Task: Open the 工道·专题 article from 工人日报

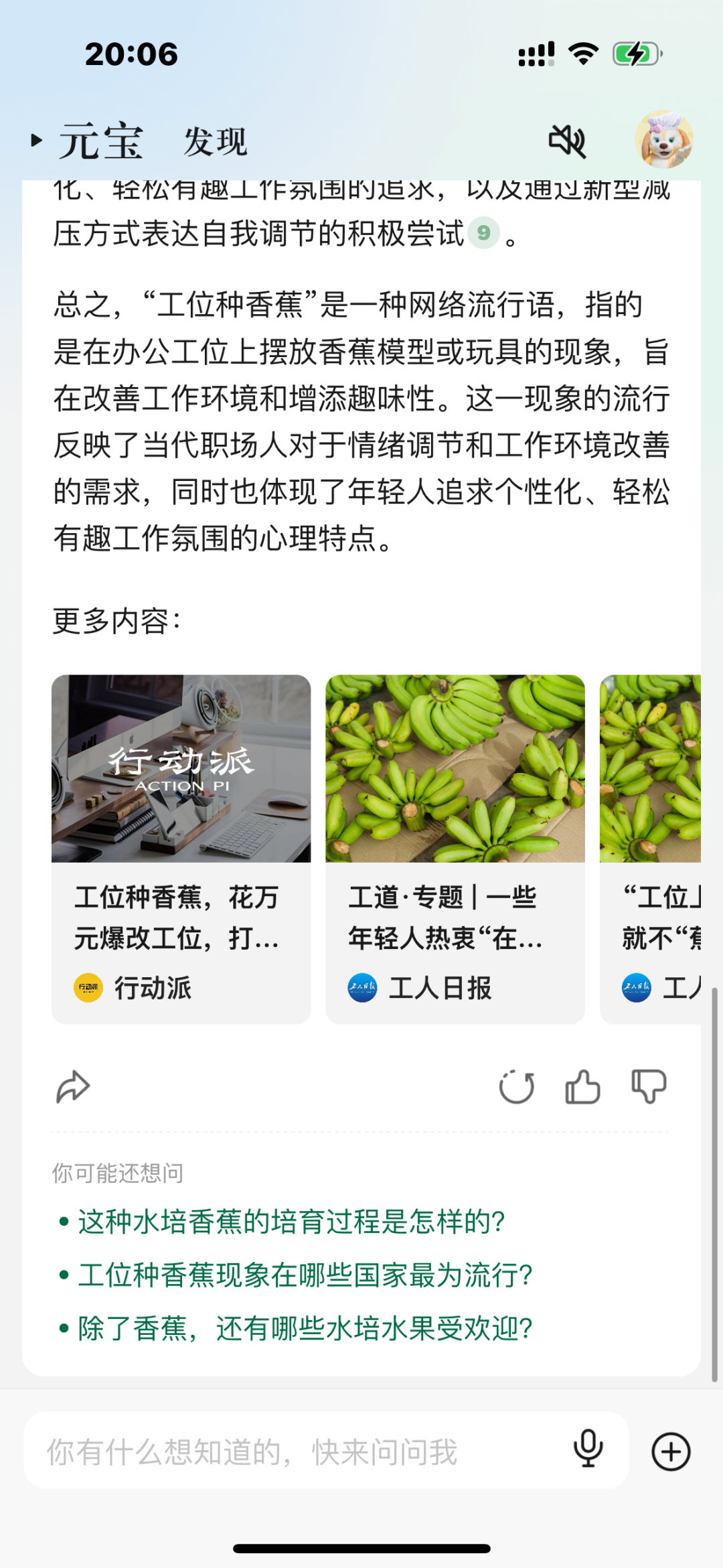Action: tap(455, 848)
